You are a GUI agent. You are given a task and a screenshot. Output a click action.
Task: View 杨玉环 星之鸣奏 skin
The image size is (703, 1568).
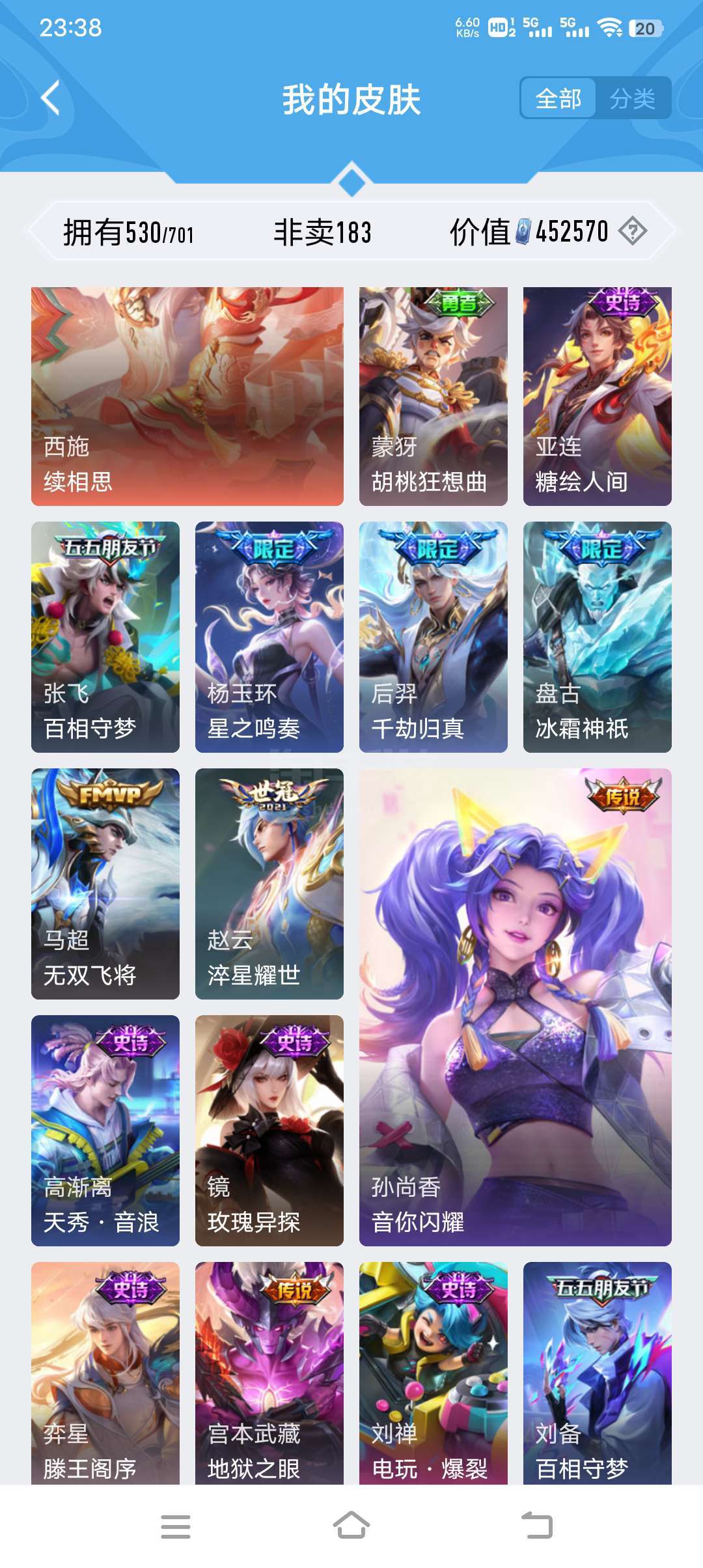tap(269, 637)
